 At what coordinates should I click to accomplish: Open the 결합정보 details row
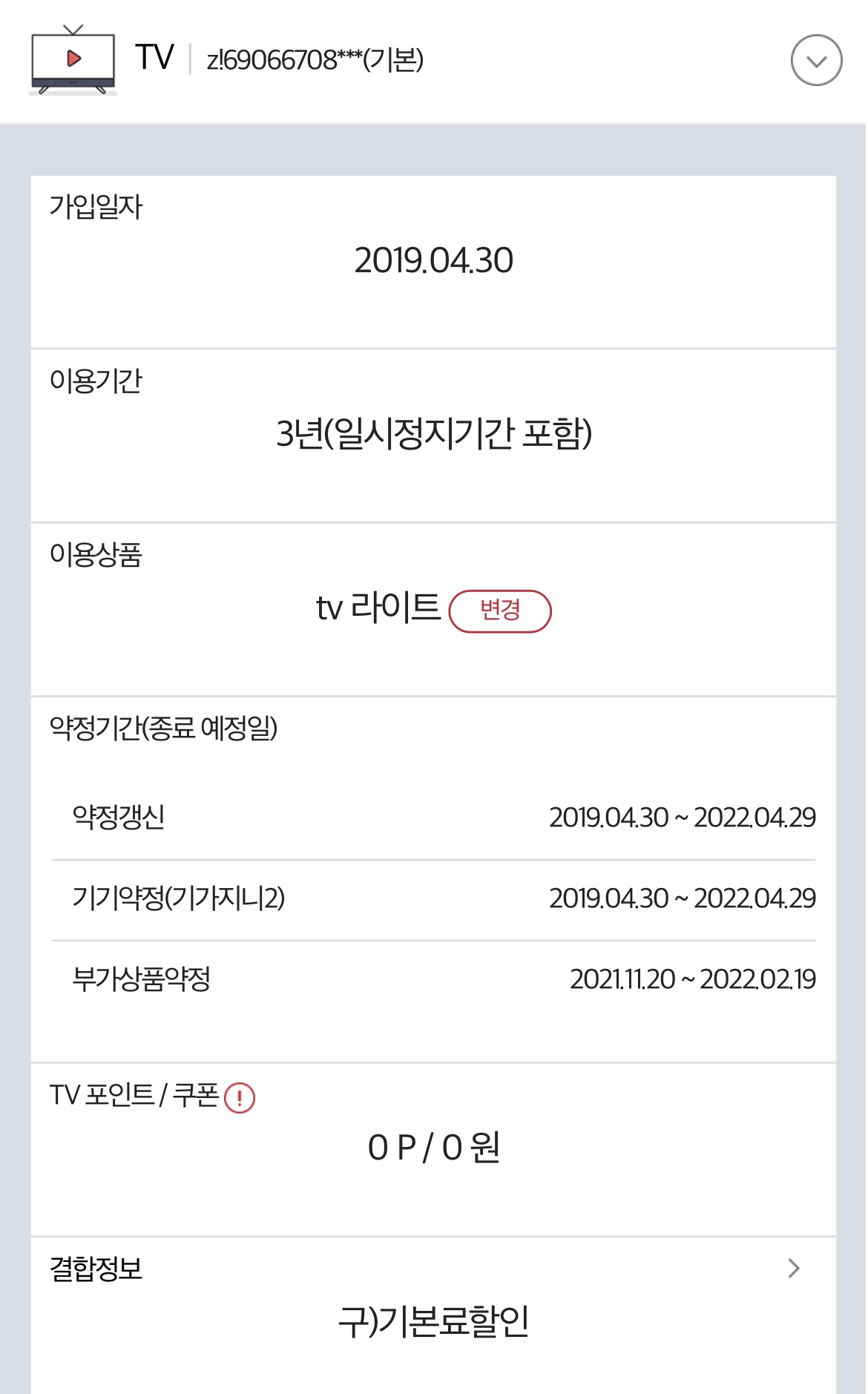793,1269
